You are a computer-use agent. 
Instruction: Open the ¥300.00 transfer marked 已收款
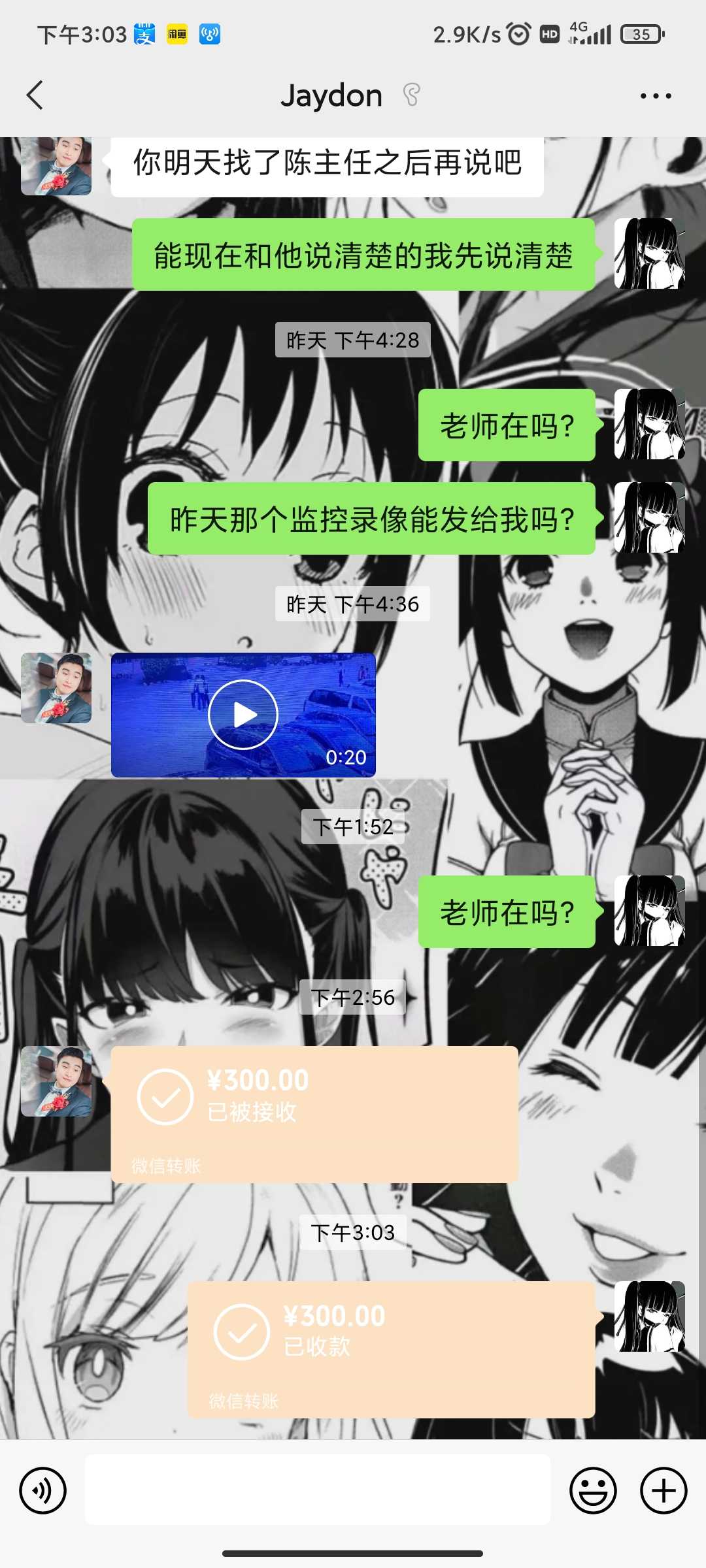point(391,1349)
